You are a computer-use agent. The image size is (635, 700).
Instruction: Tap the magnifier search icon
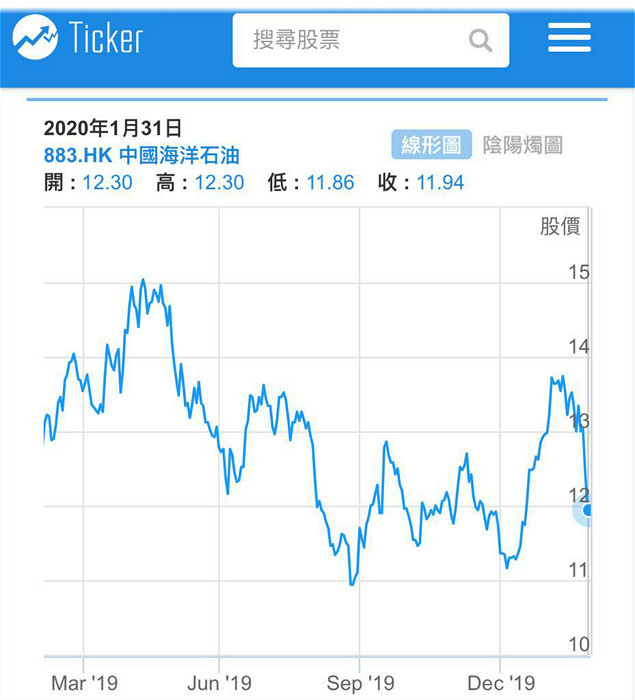(480, 41)
